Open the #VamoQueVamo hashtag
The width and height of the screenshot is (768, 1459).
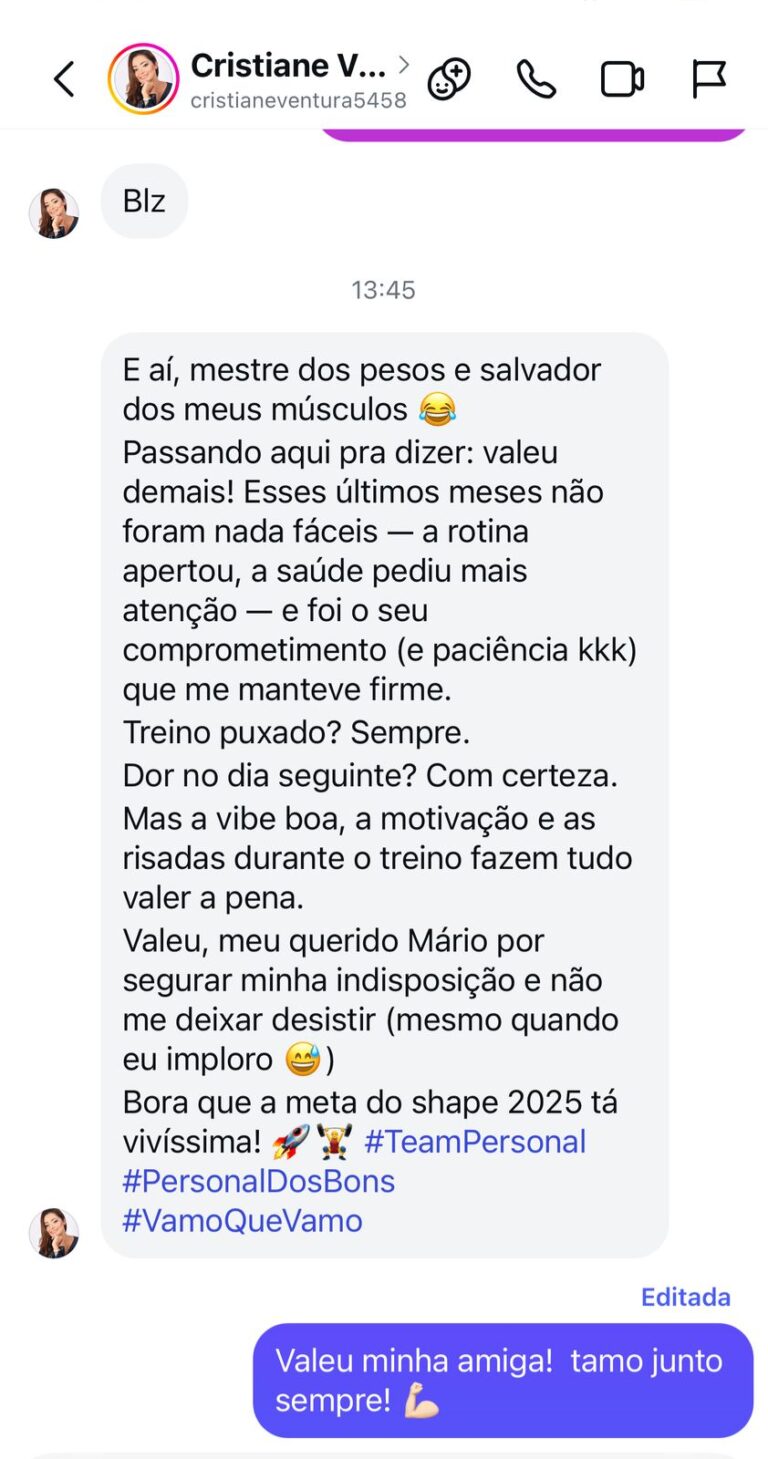pyautogui.click(x=244, y=1219)
